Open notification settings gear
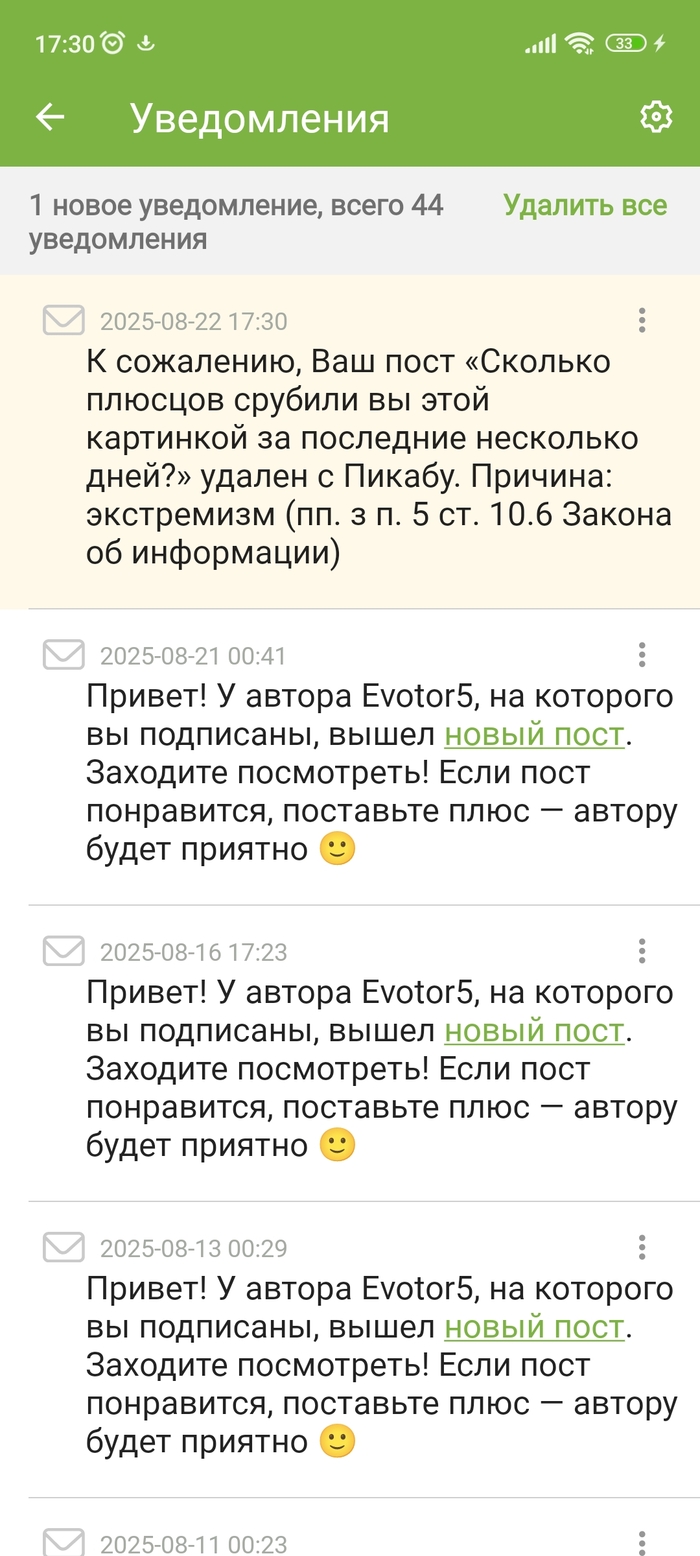 point(655,118)
